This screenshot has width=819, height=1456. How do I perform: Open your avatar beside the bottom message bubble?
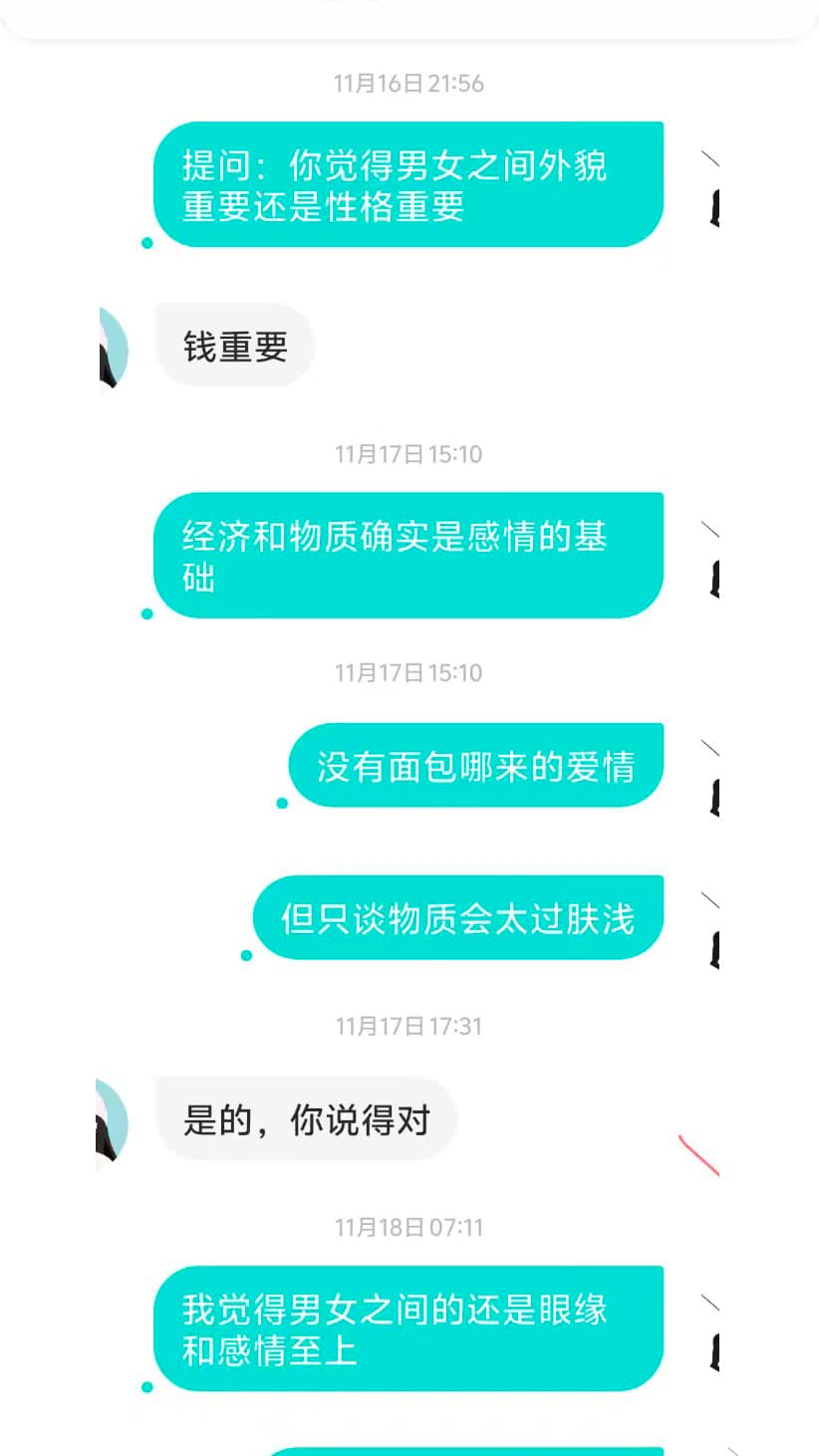tap(715, 1344)
